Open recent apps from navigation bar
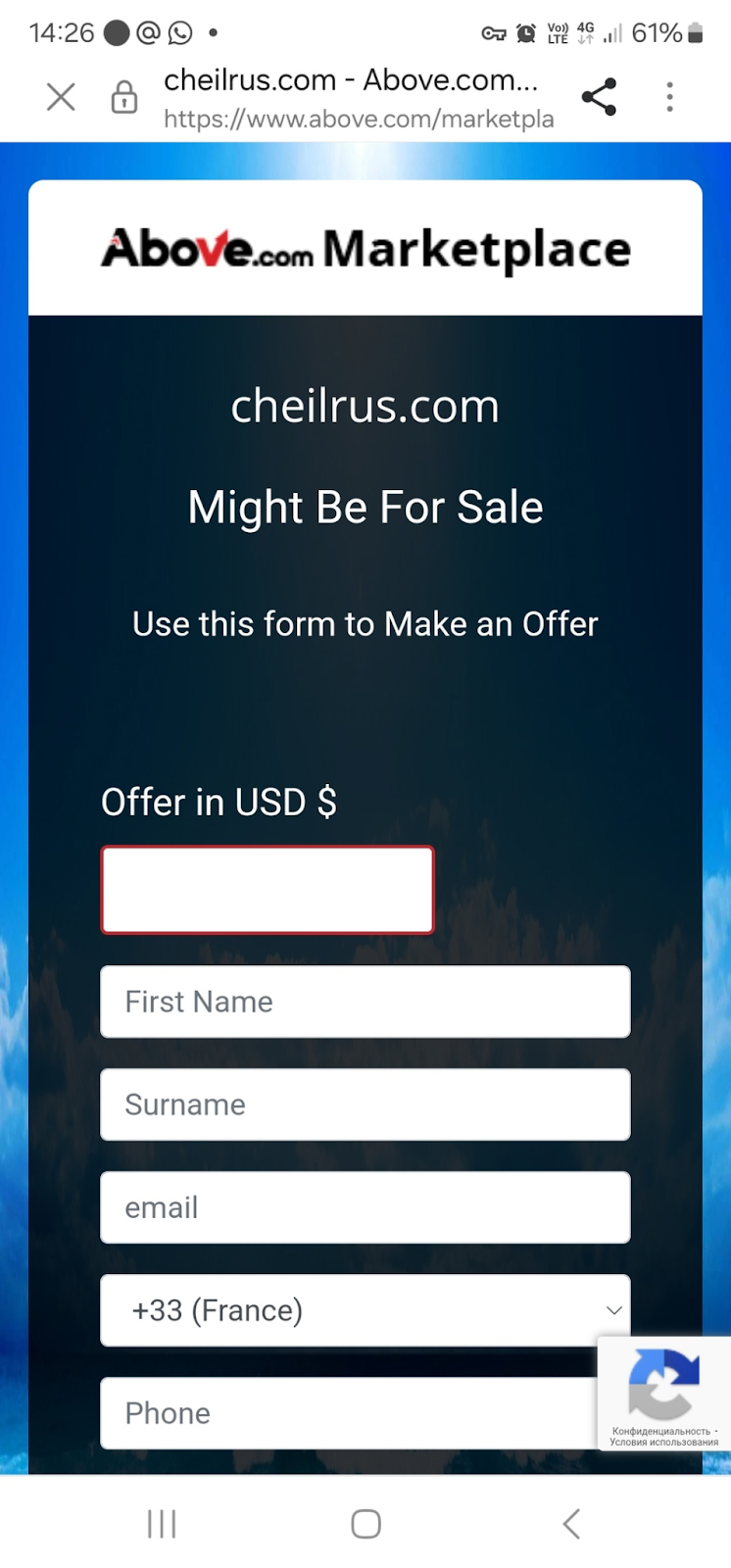The image size is (731, 1568). coord(162,1524)
